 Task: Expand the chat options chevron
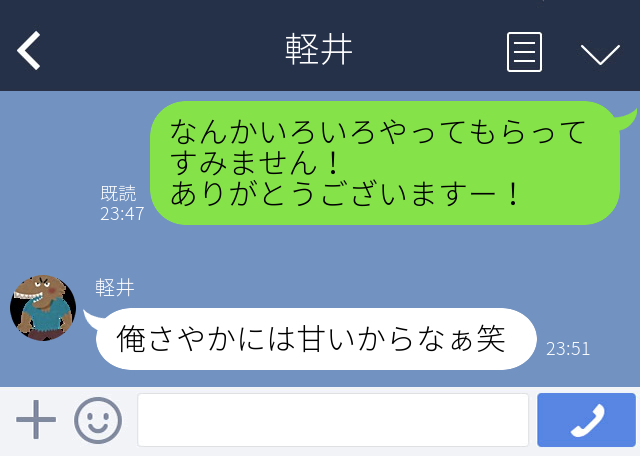[600, 53]
